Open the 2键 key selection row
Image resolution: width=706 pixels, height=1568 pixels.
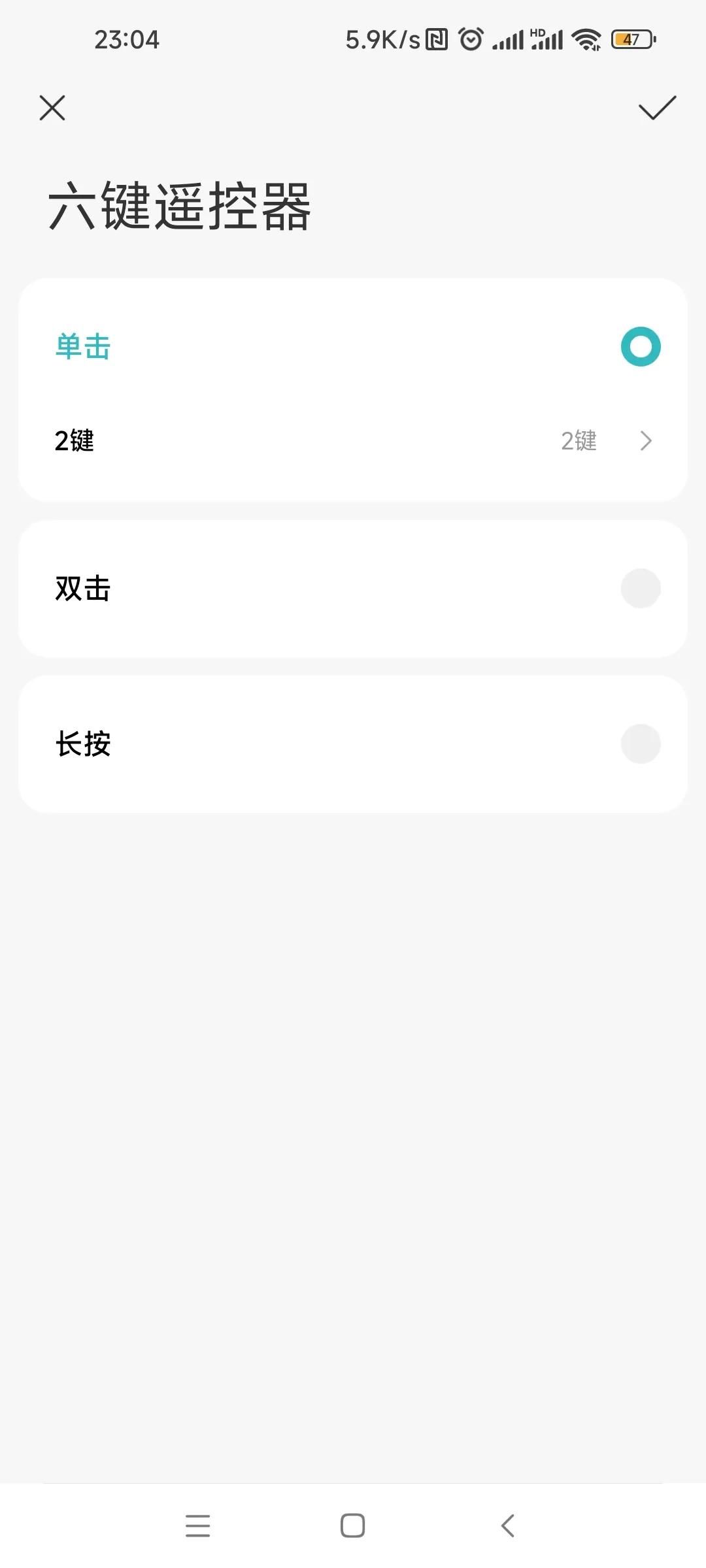(x=353, y=441)
